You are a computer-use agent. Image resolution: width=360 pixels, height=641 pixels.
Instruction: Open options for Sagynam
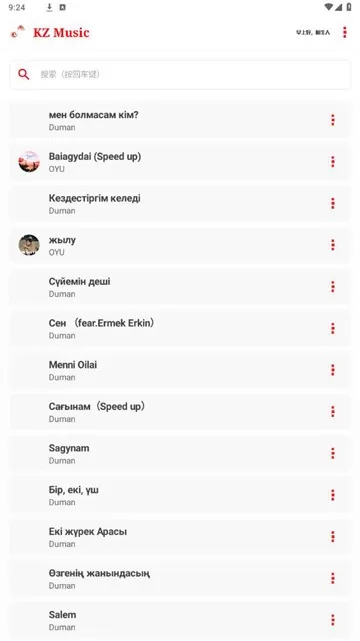[x=333, y=453]
